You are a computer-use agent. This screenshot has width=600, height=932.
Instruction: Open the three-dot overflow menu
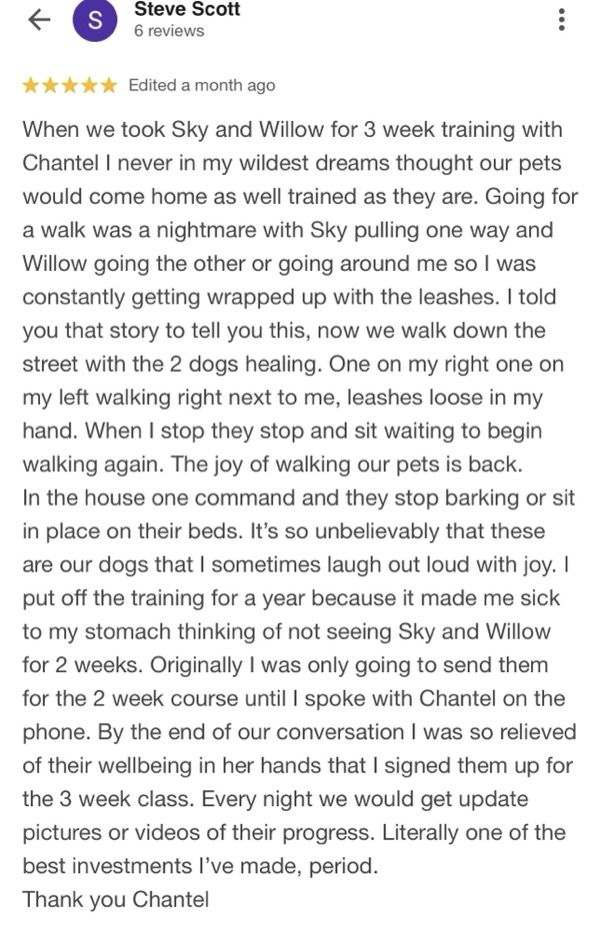coord(562,20)
